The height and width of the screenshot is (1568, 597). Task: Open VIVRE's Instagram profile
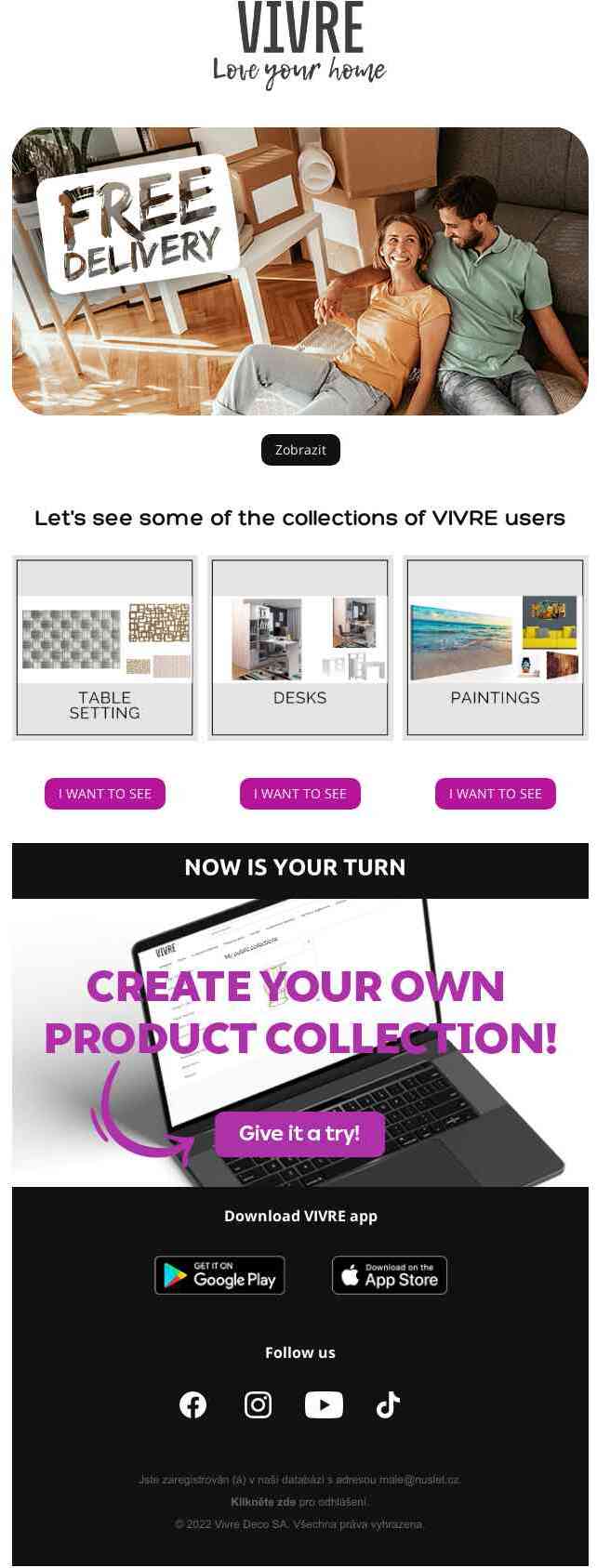coord(258,1404)
